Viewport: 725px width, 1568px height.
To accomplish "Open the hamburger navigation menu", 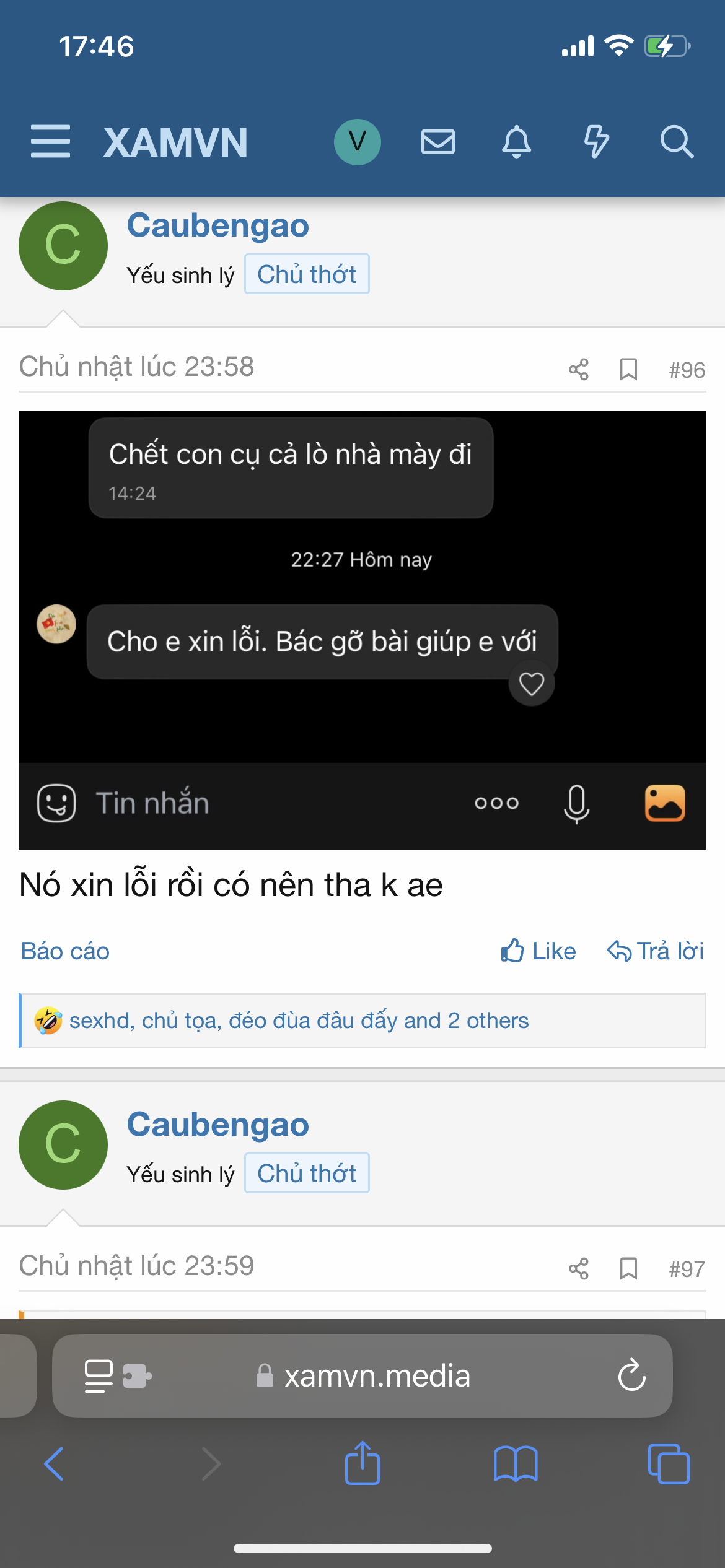I will 50,141.
